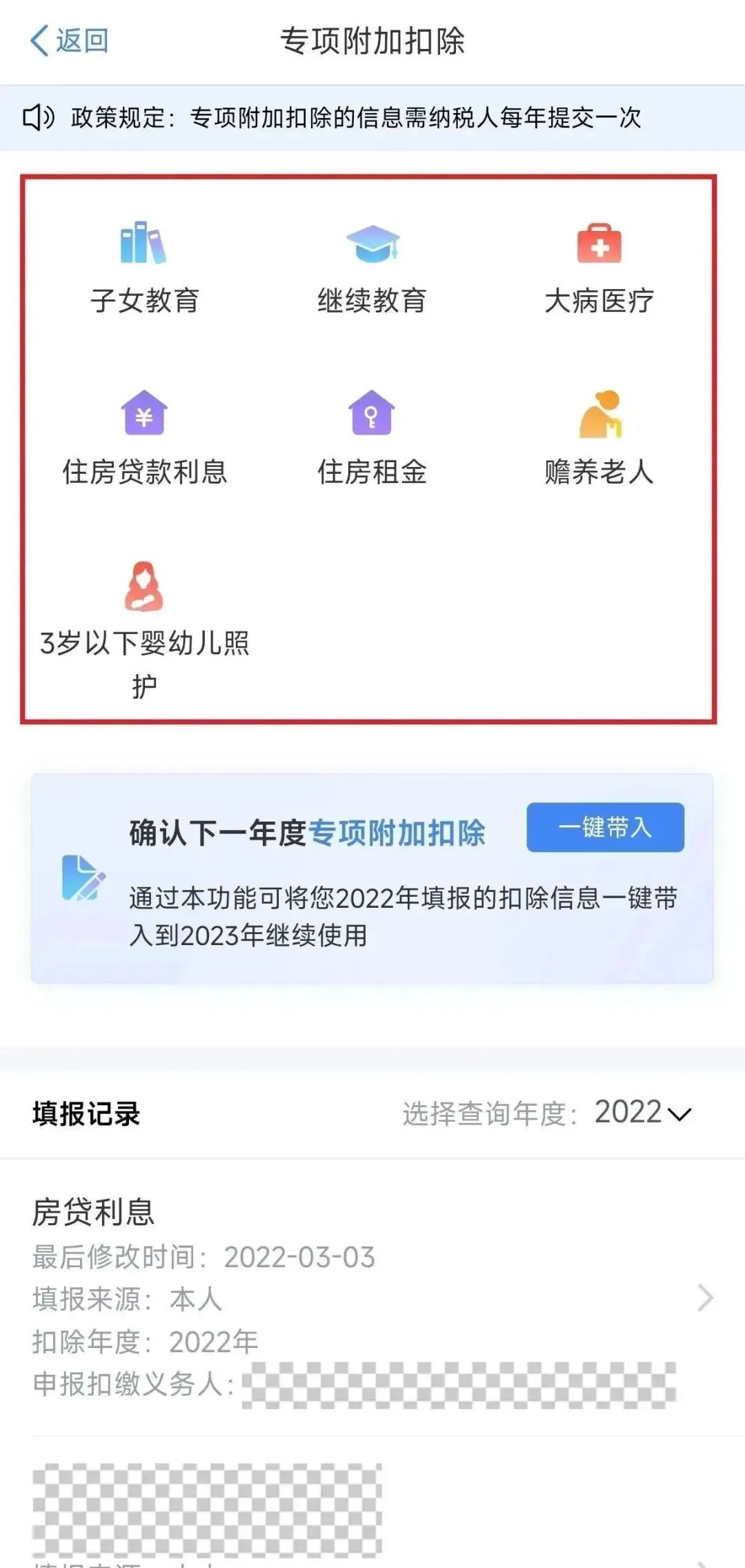
Task: Open 大病医疗 deduction
Action: 599,268
